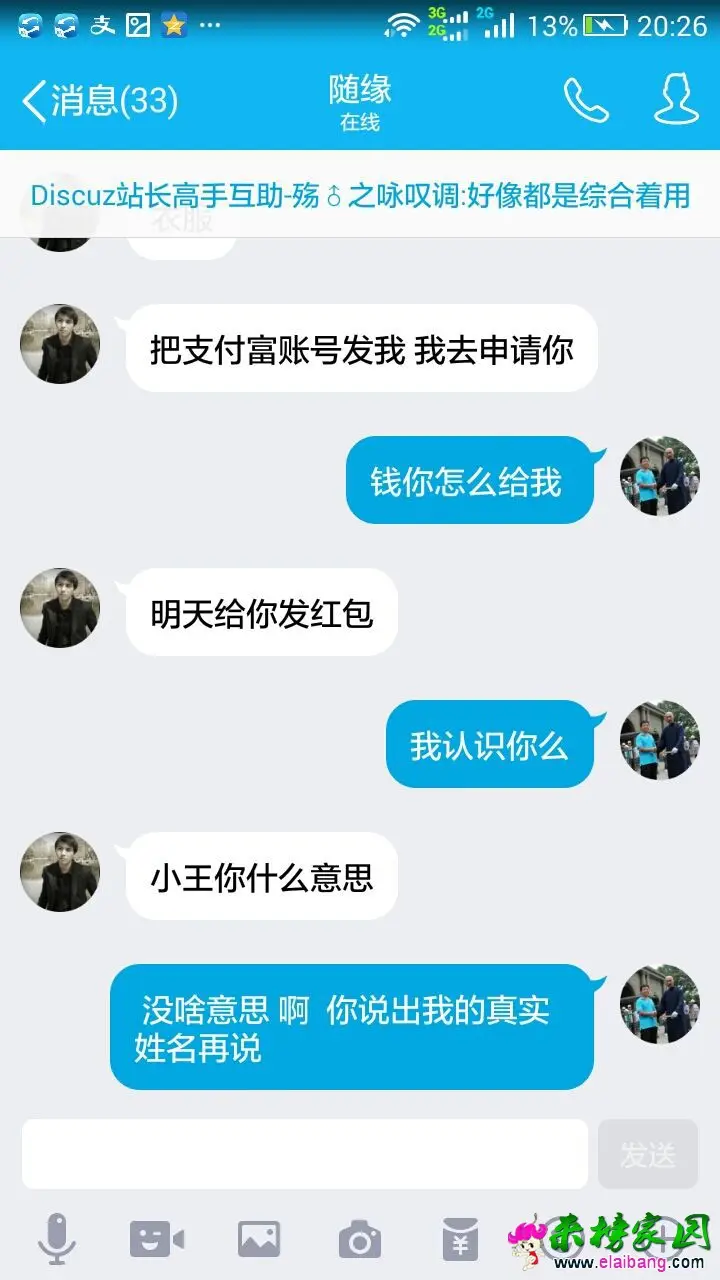Focus the message text field

point(305,1154)
